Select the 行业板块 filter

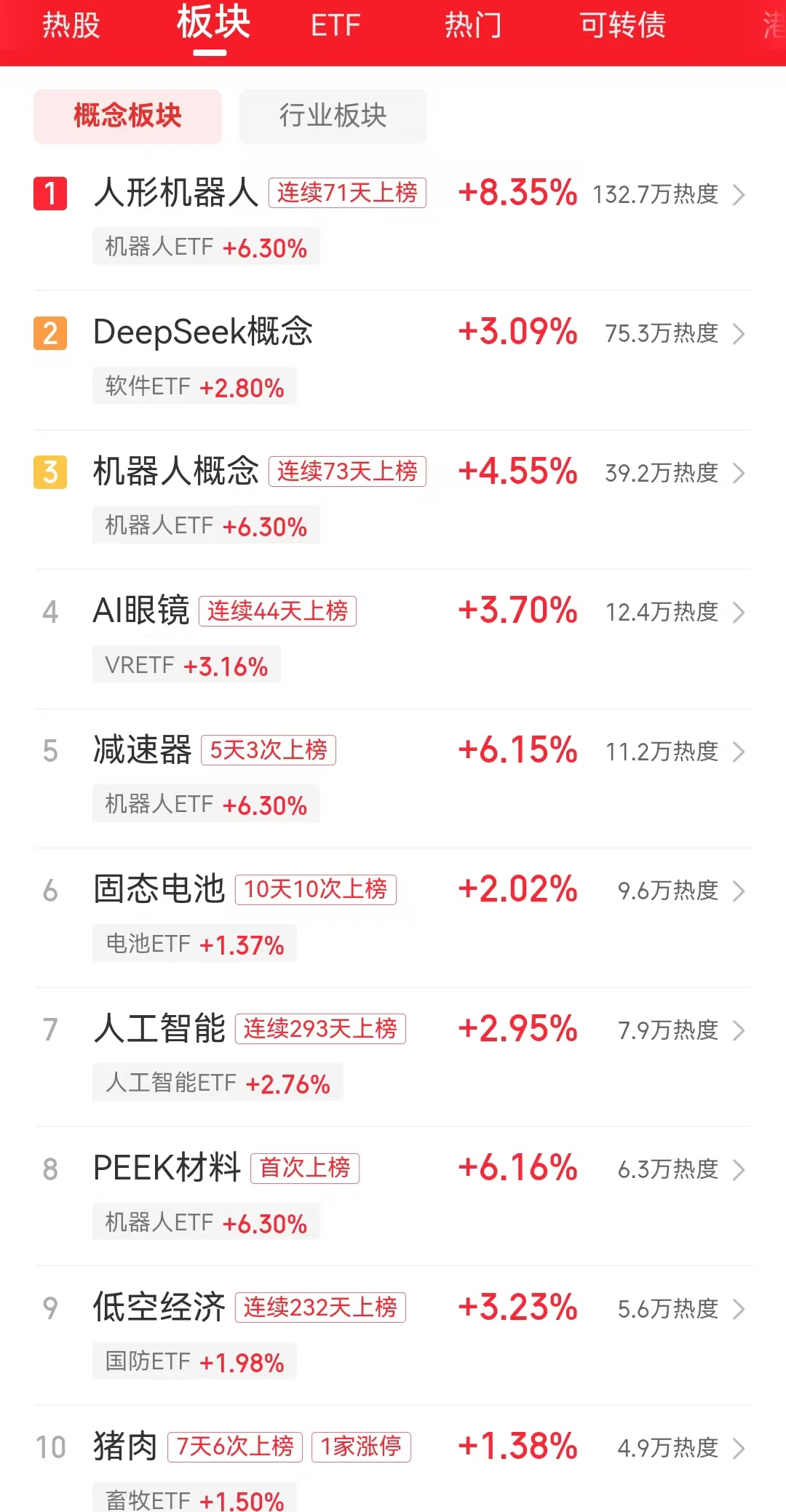333,116
